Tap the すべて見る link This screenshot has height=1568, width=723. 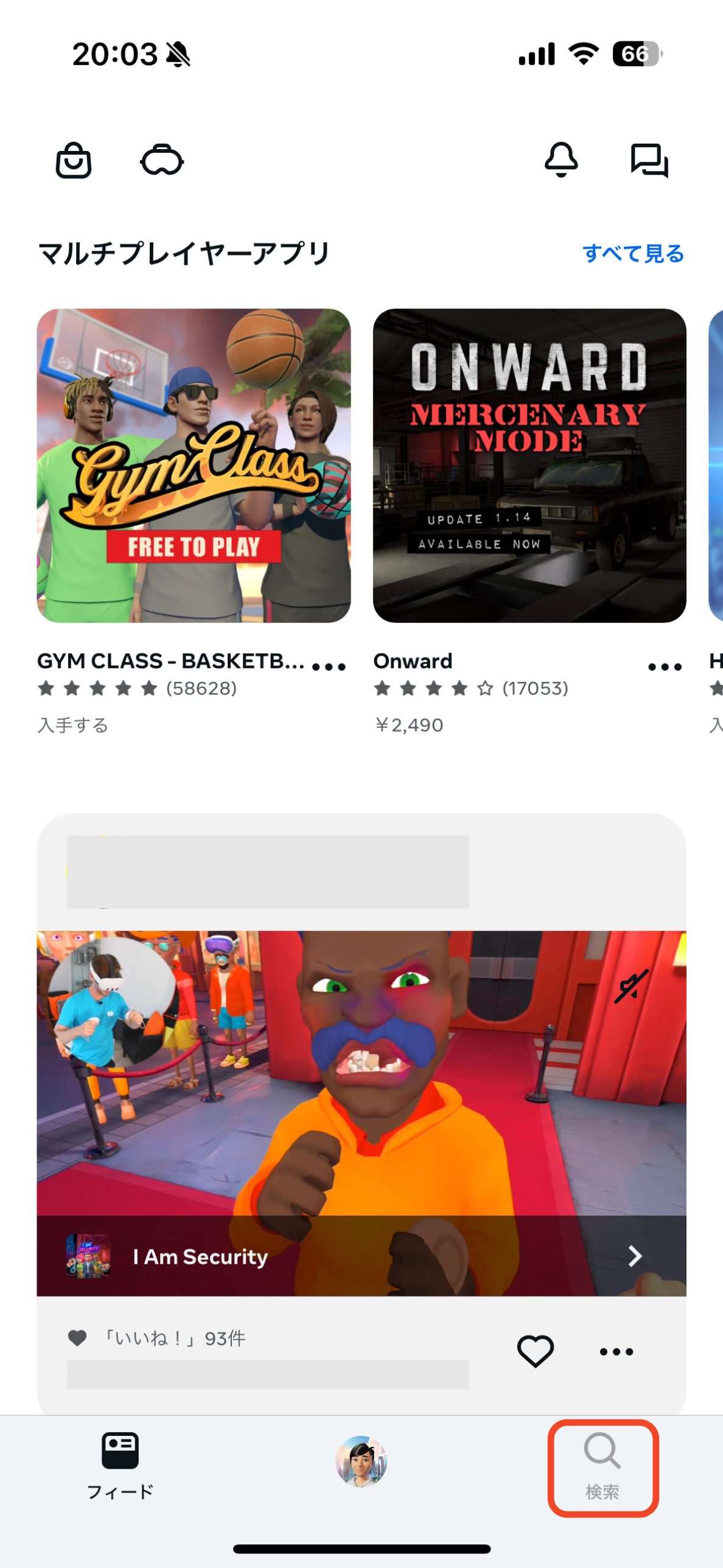pyautogui.click(x=633, y=253)
